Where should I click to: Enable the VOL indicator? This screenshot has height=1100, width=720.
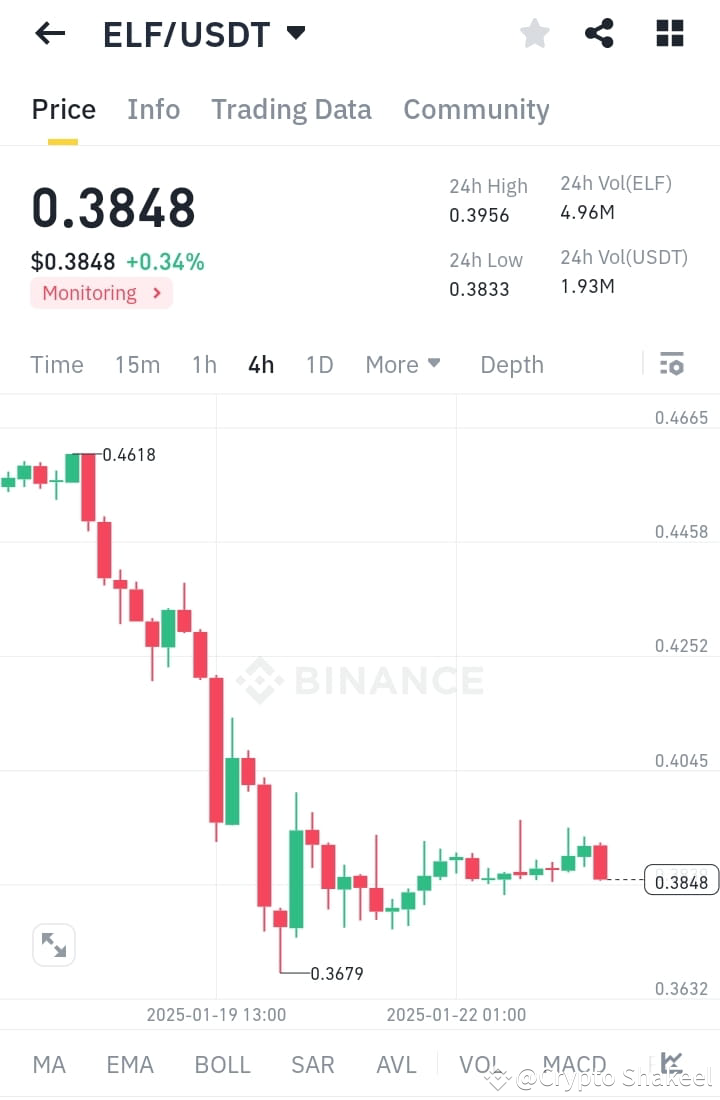click(x=481, y=1064)
